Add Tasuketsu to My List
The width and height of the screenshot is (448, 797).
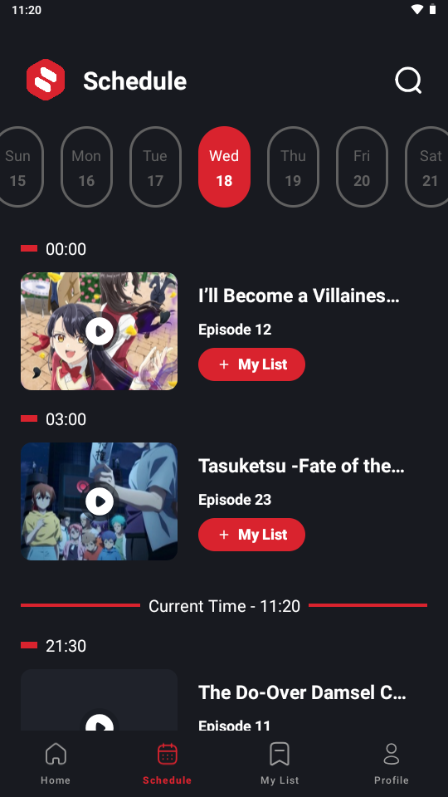252,535
